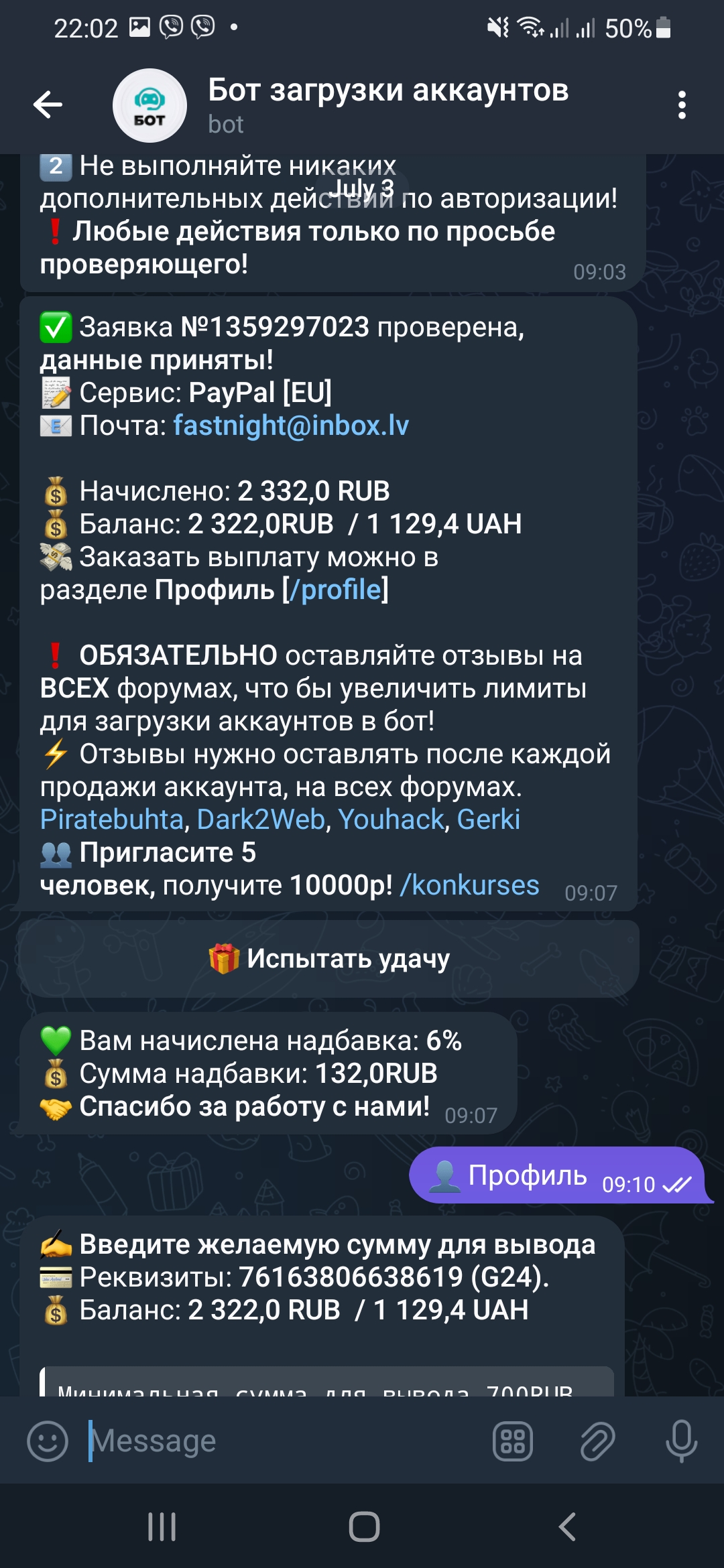
Task: Open the three-dot overflow menu
Action: (682, 105)
